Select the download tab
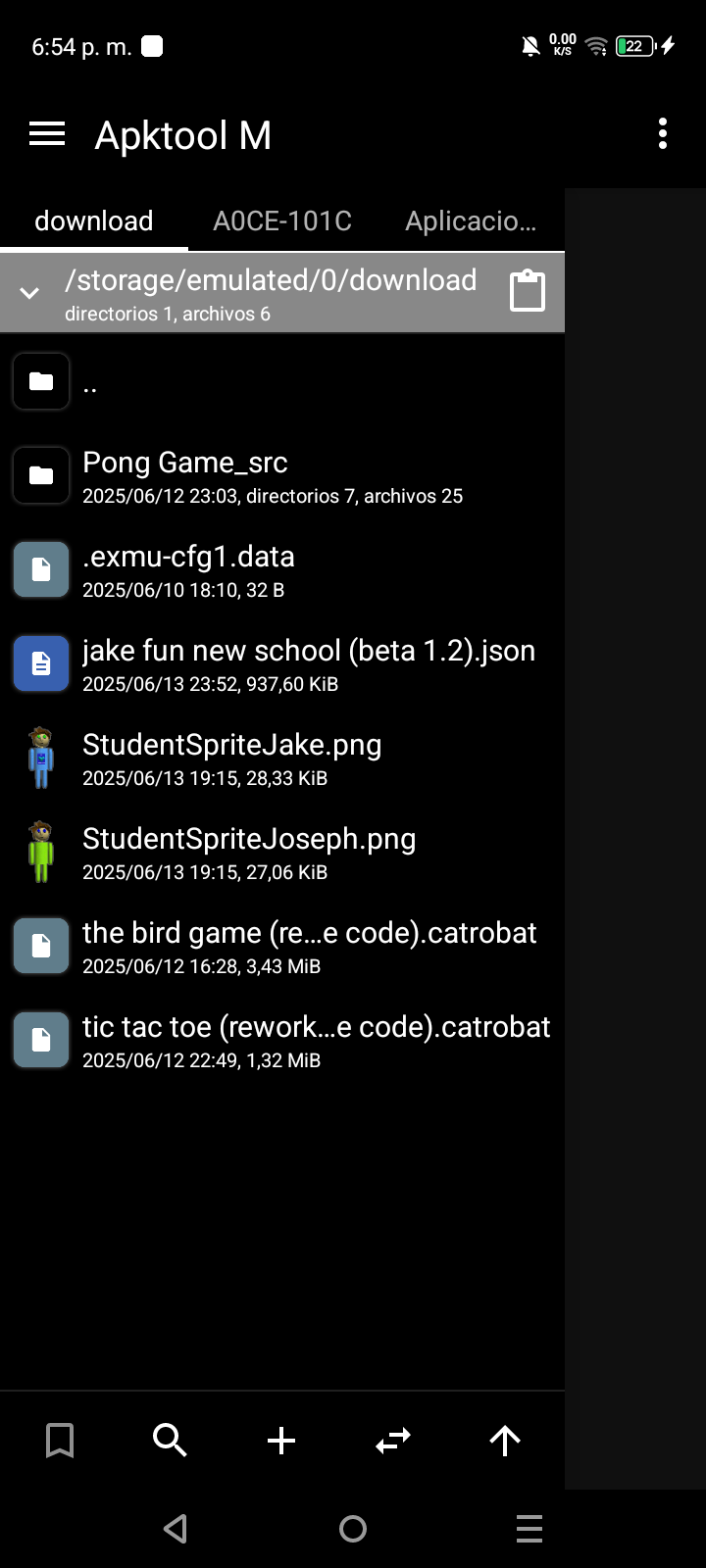Screen dimensions: 706x1568 pyautogui.click(x=94, y=220)
